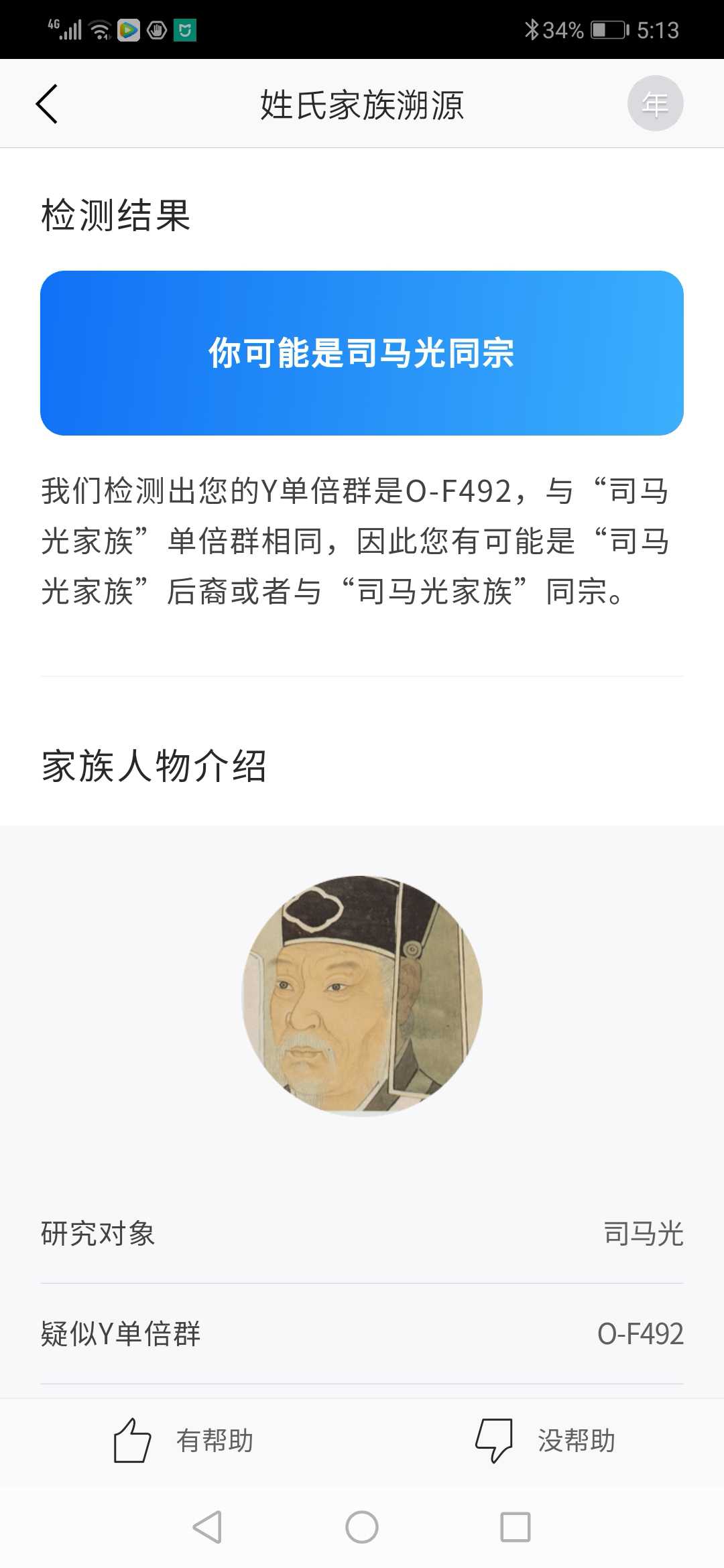Go back from the surname ancestry page
The image size is (724, 1568).
tap(47, 104)
